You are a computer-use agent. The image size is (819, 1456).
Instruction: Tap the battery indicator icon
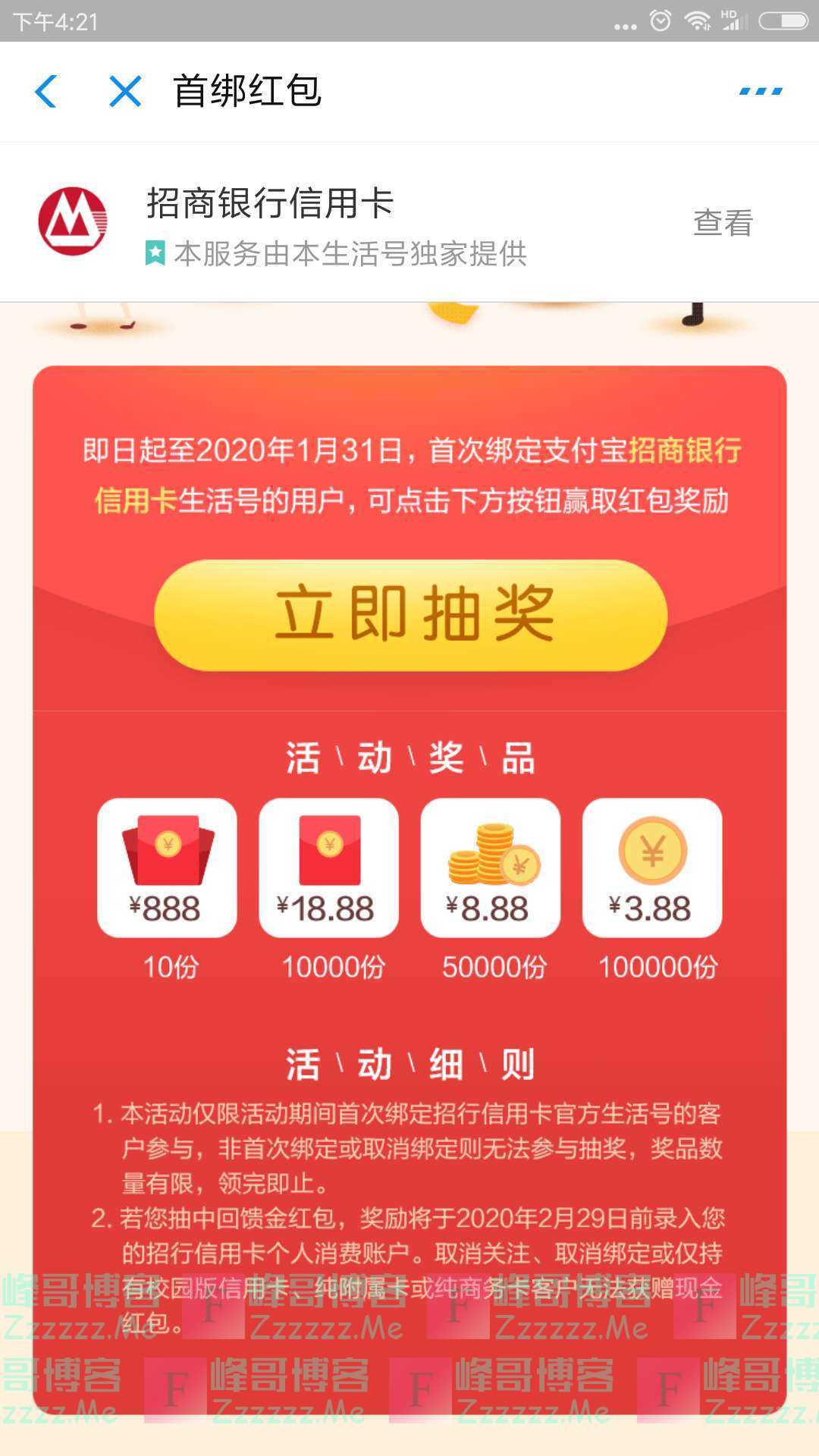(782, 20)
